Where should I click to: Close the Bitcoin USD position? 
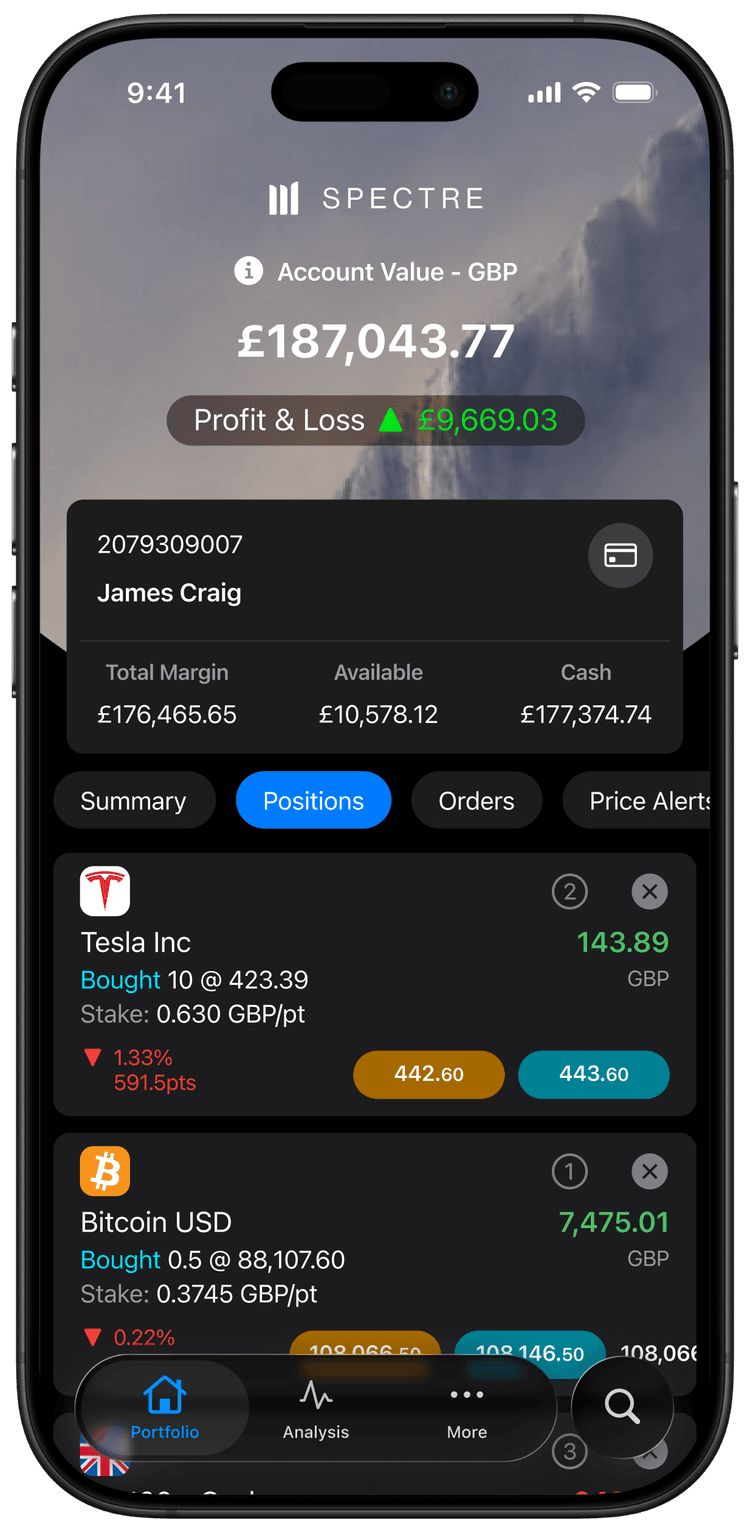click(x=649, y=1171)
